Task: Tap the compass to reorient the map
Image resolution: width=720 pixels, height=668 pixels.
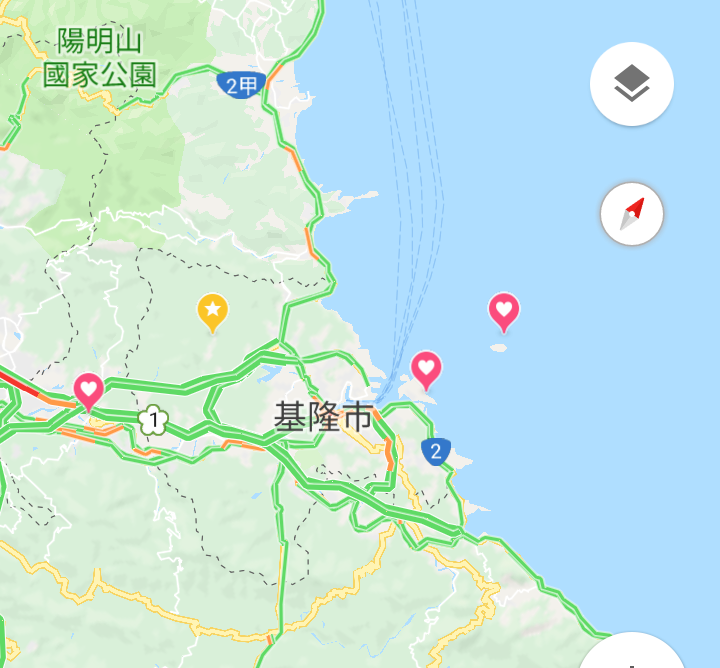Action: [x=631, y=214]
